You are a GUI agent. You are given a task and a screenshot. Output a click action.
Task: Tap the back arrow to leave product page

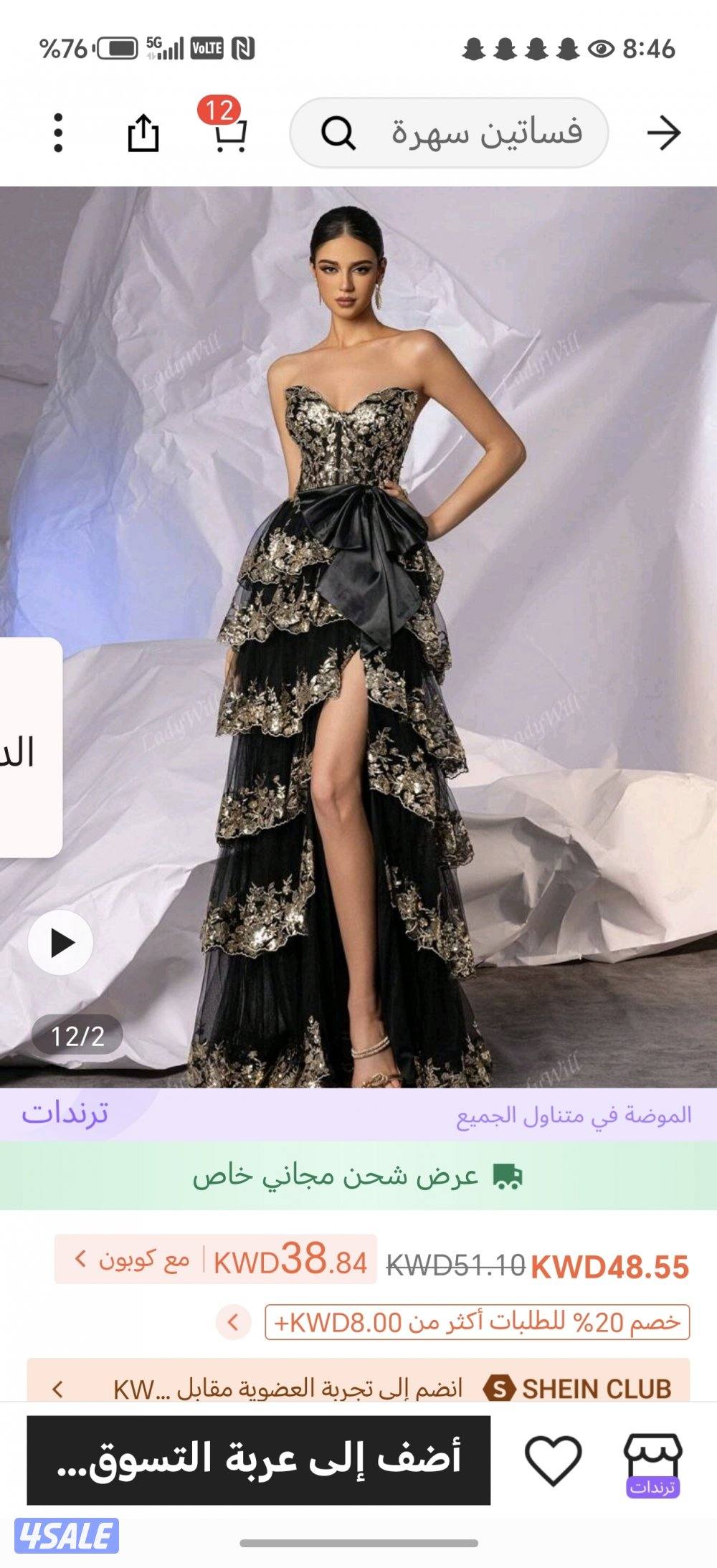click(665, 132)
